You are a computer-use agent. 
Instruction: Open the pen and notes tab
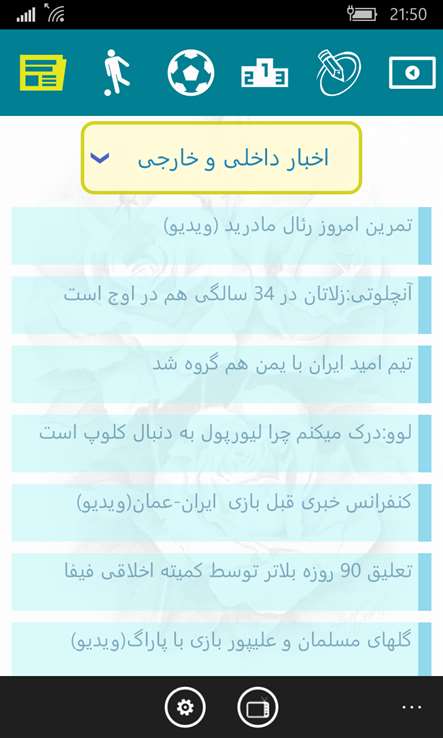click(x=338, y=72)
